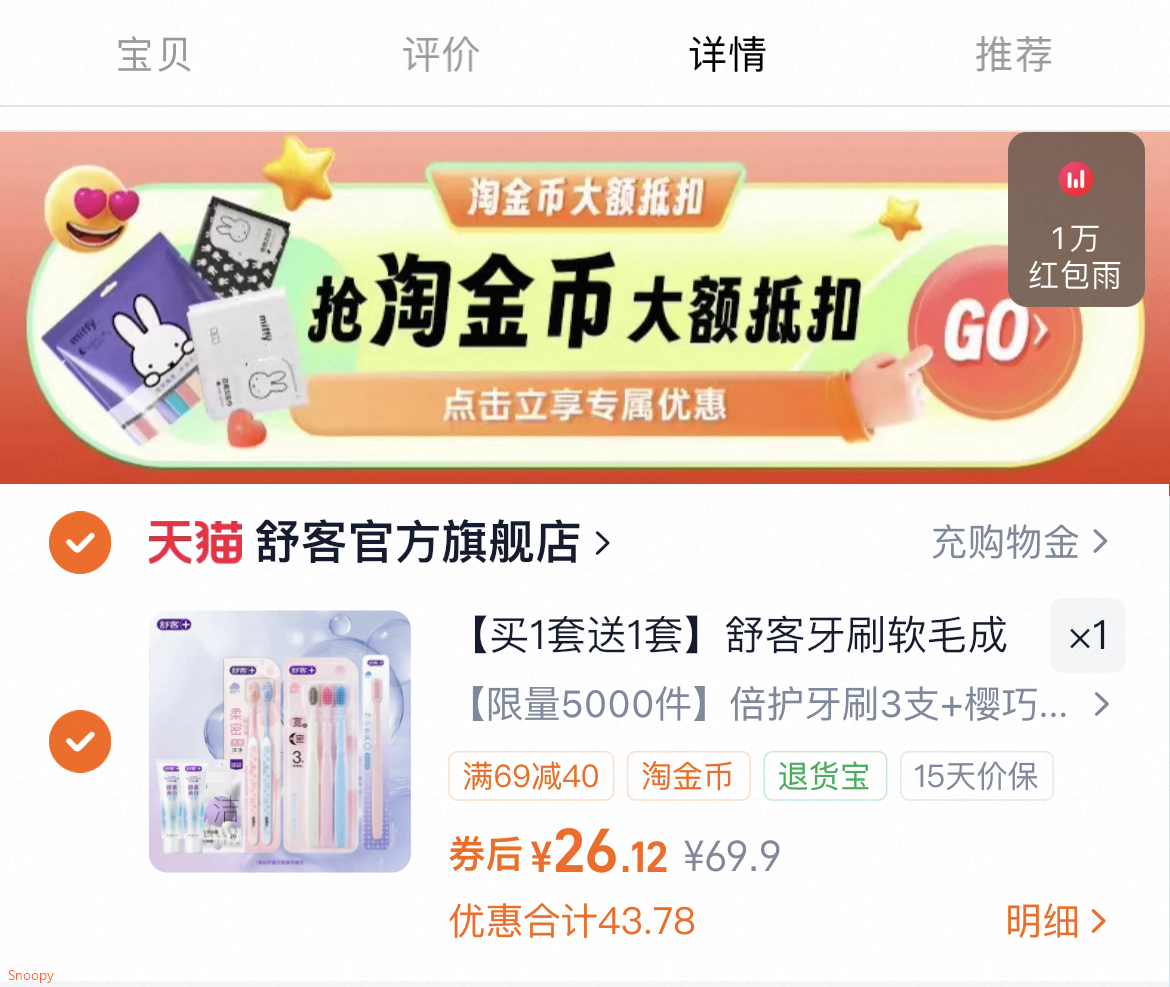Image resolution: width=1170 pixels, height=987 pixels.
Task: Change the ×1 quantity selector
Action: [1087, 636]
